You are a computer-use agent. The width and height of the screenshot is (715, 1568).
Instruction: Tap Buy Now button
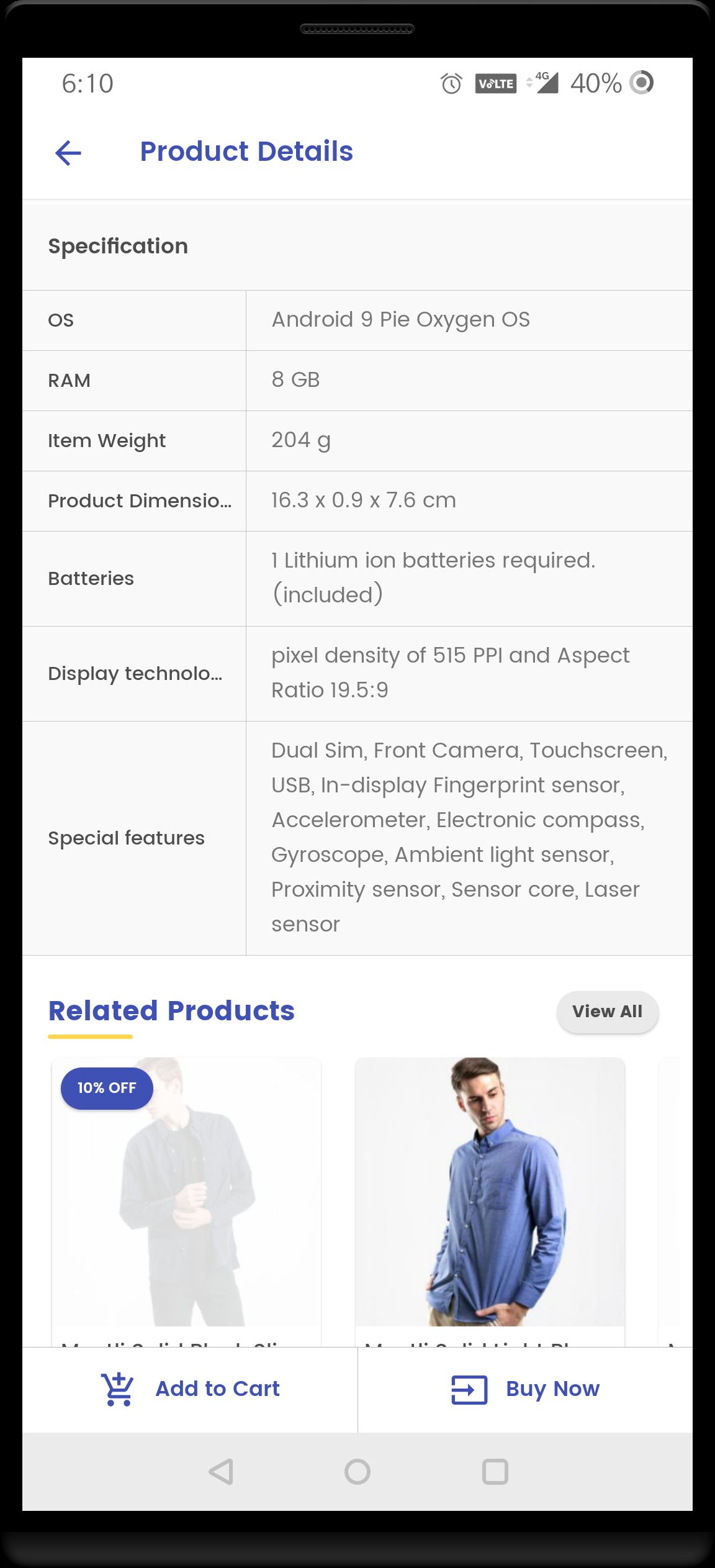[525, 1389]
